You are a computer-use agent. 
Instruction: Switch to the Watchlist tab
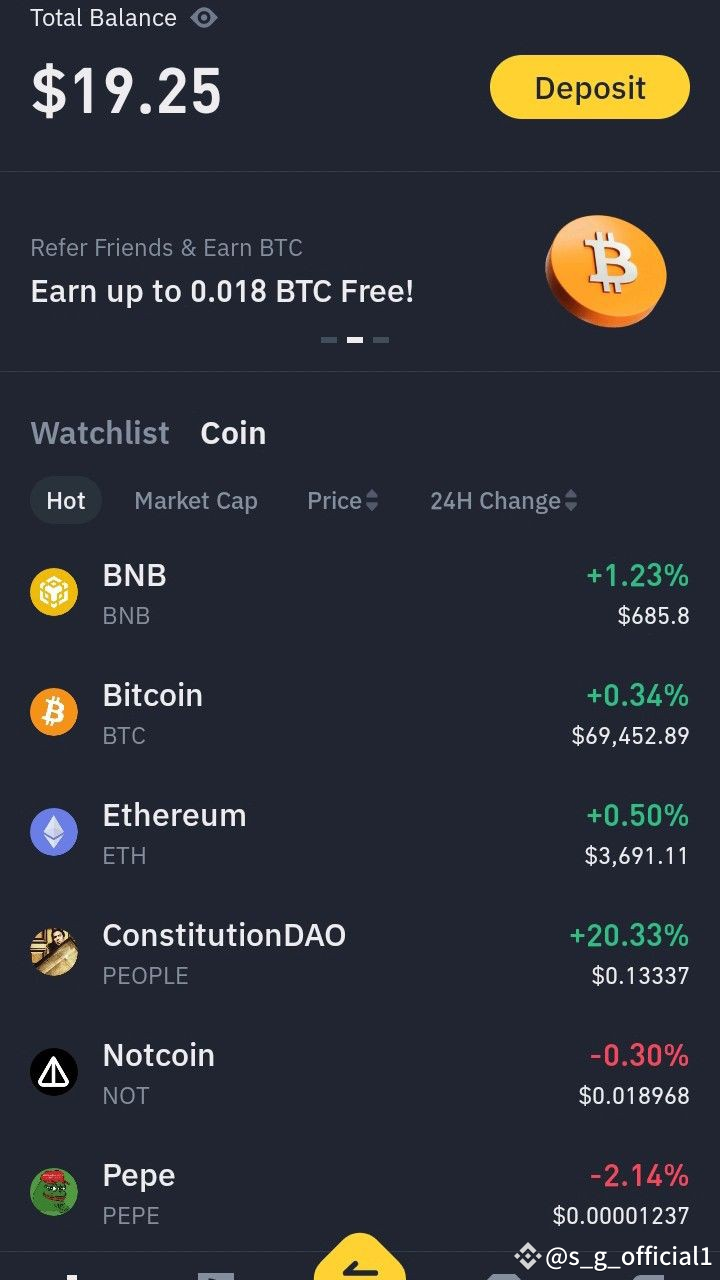coord(100,433)
